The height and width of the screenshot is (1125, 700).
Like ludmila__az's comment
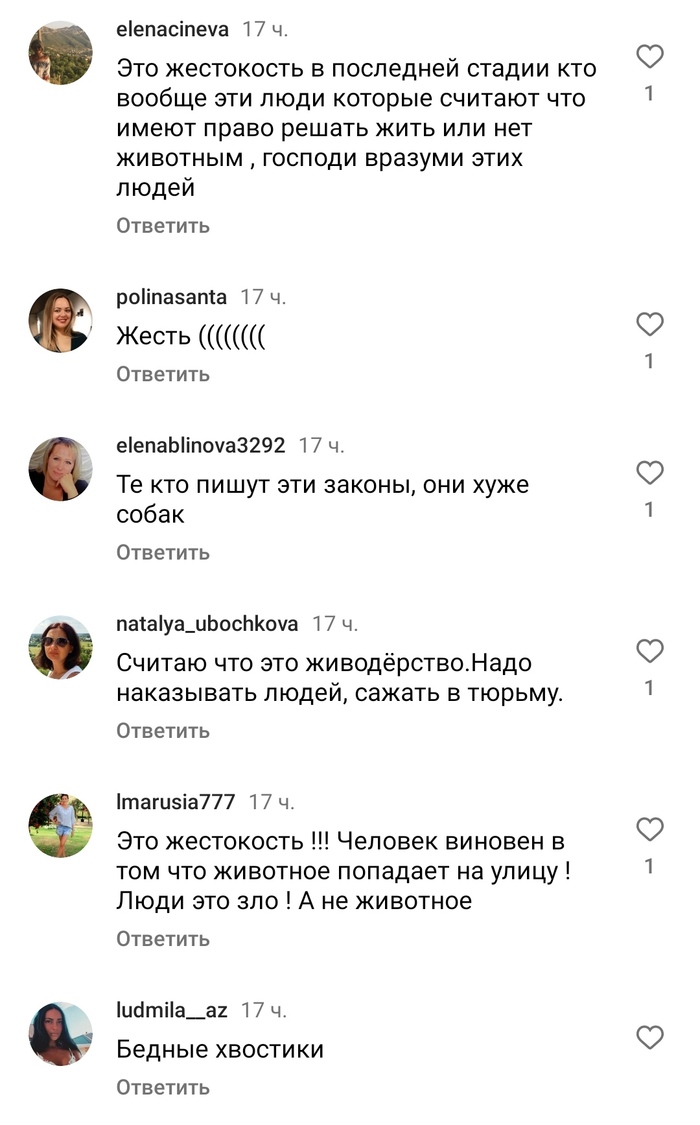pos(650,1038)
